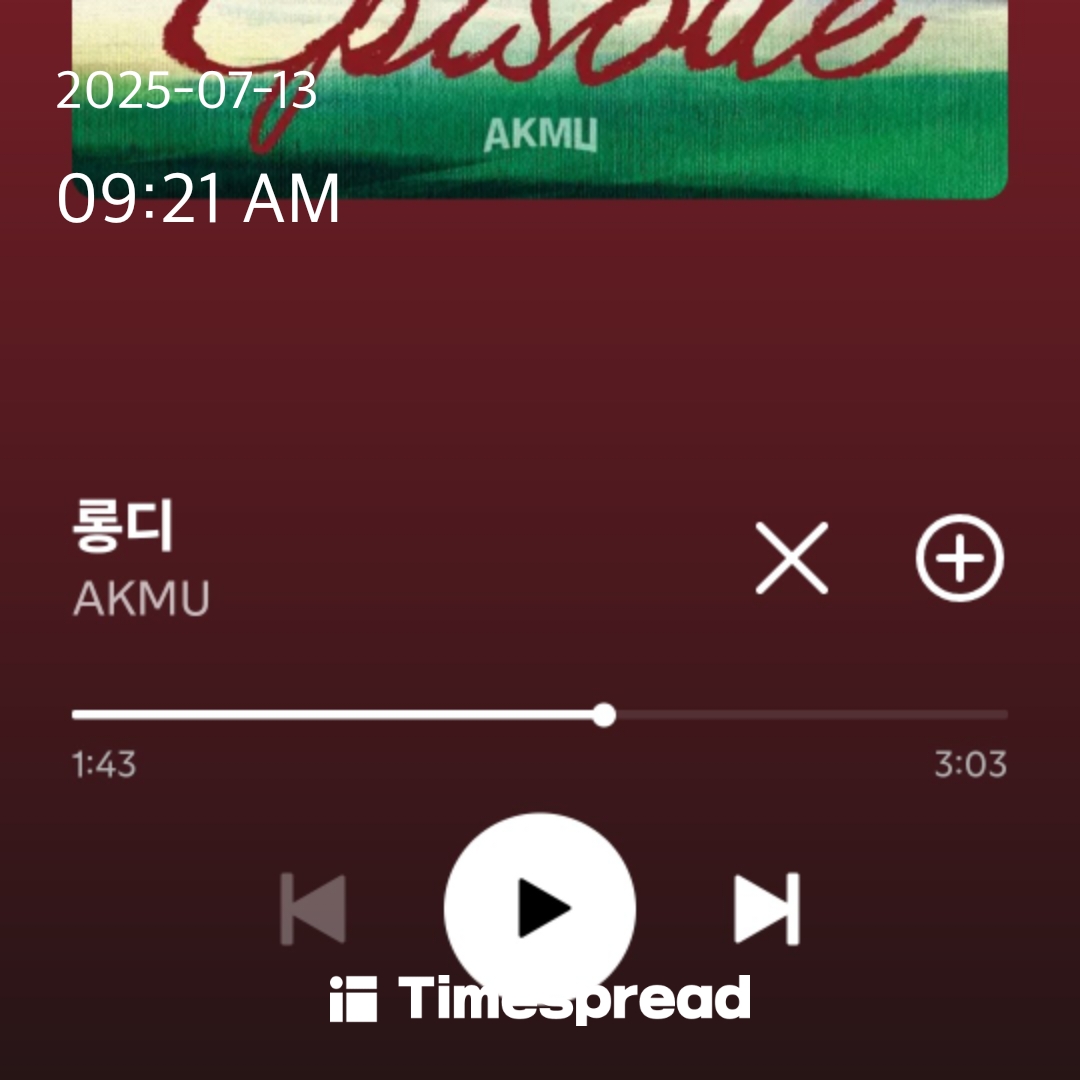Tap the X icon next to 롱디
This screenshot has height=1080, width=1080.
791,558
